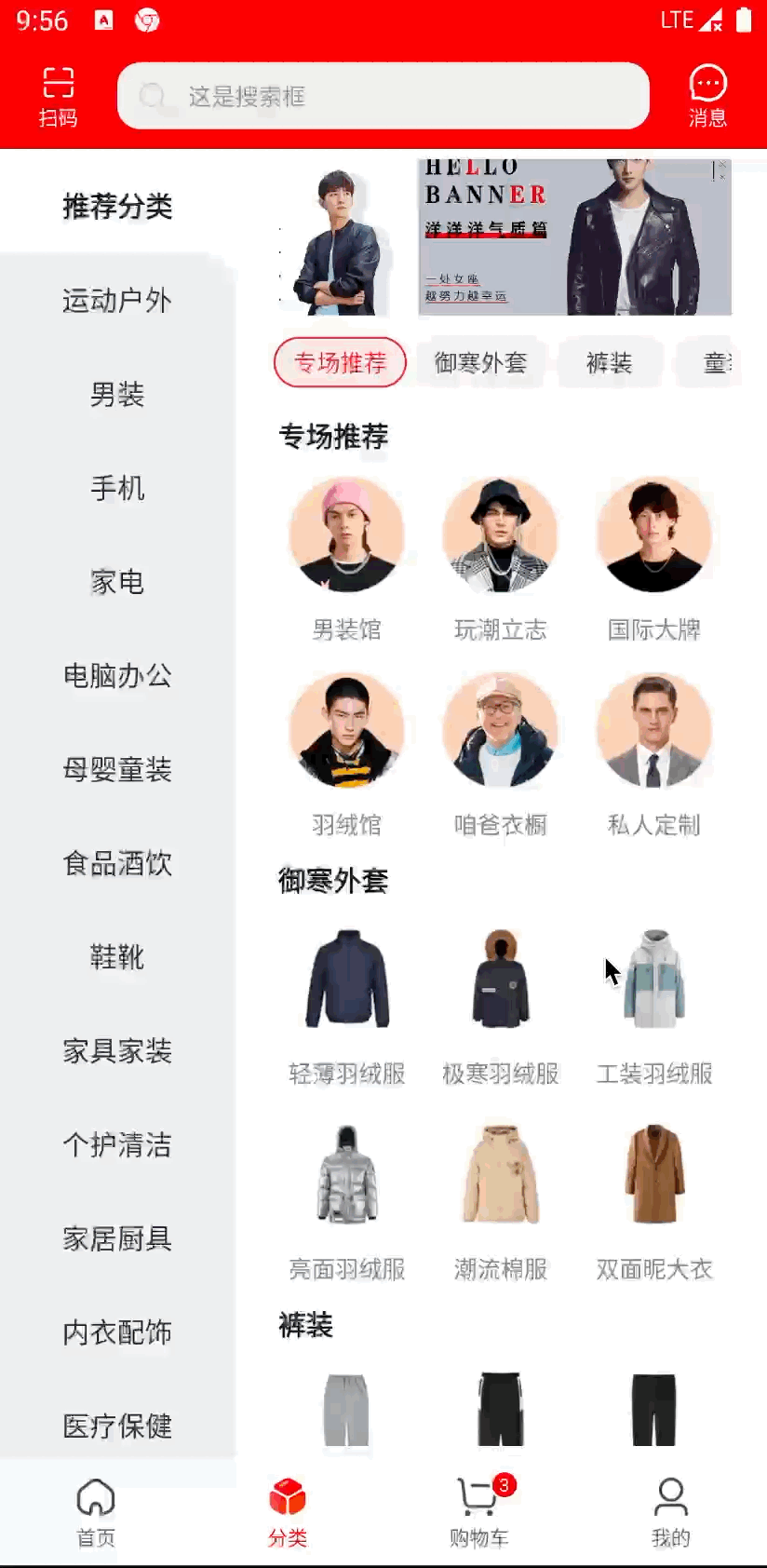Viewport: 767px width, 1568px height.
Task: Select 男装 category in sidebar
Action: click(117, 395)
